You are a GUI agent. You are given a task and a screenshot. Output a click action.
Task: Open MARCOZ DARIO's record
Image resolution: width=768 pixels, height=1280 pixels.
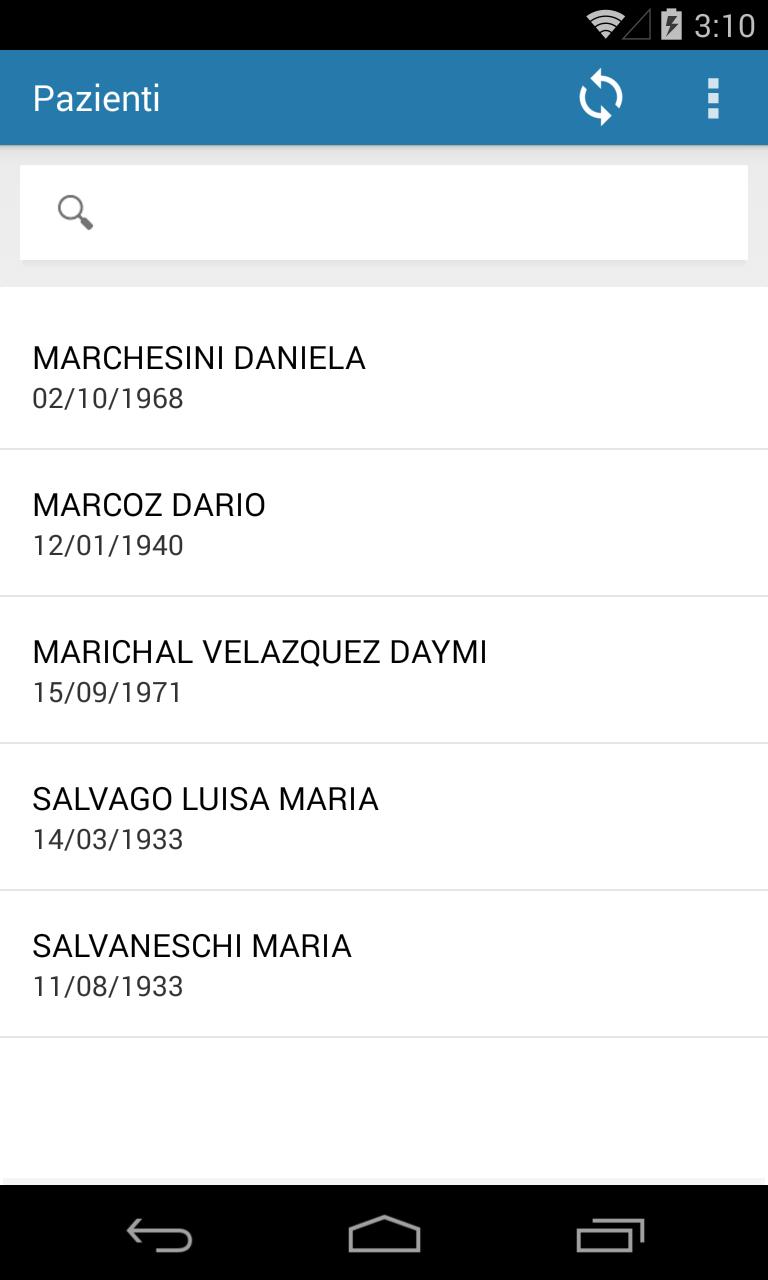[150, 505]
